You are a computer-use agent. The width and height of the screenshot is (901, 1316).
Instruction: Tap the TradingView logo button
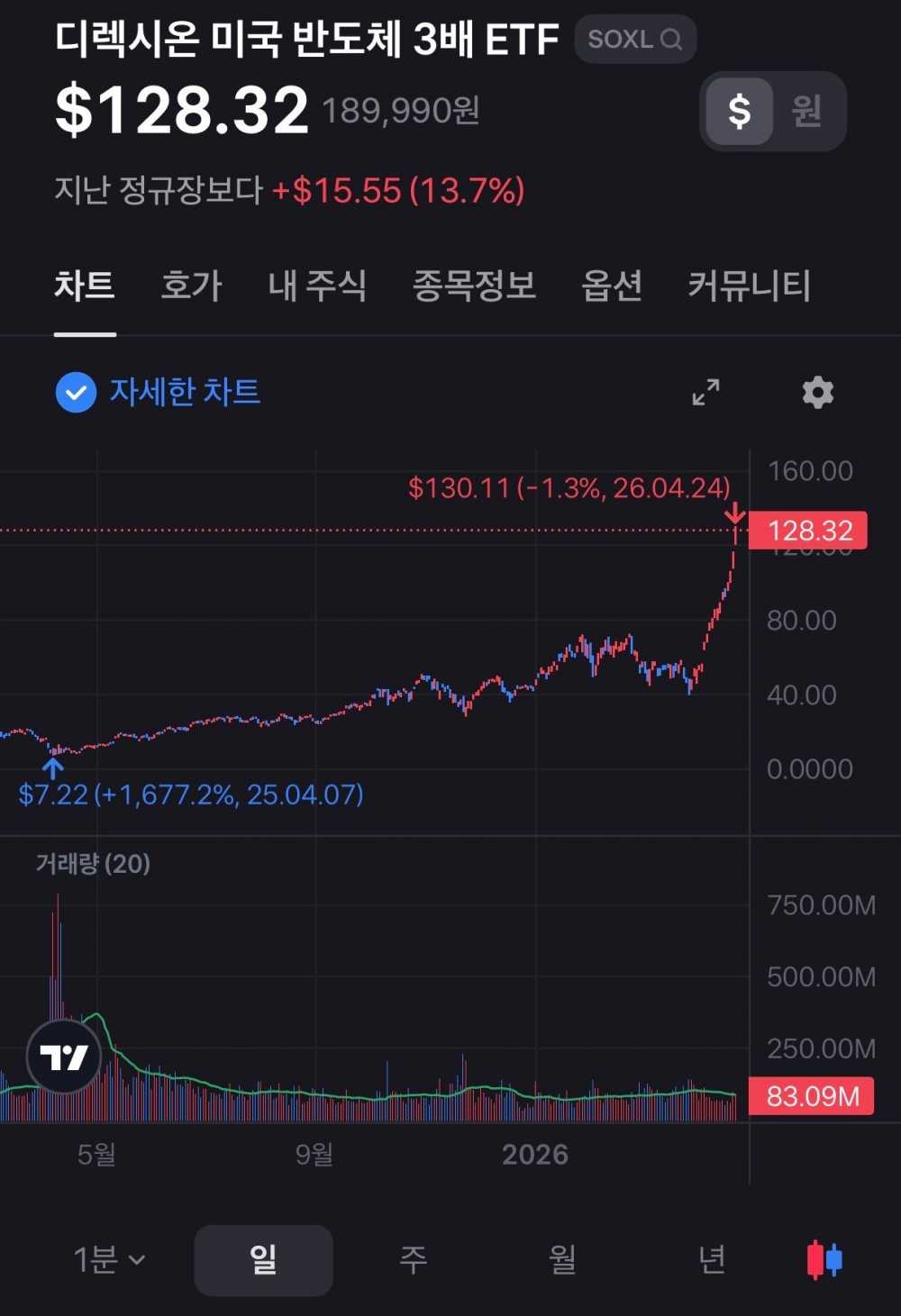pyautogui.click(x=64, y=1056)
